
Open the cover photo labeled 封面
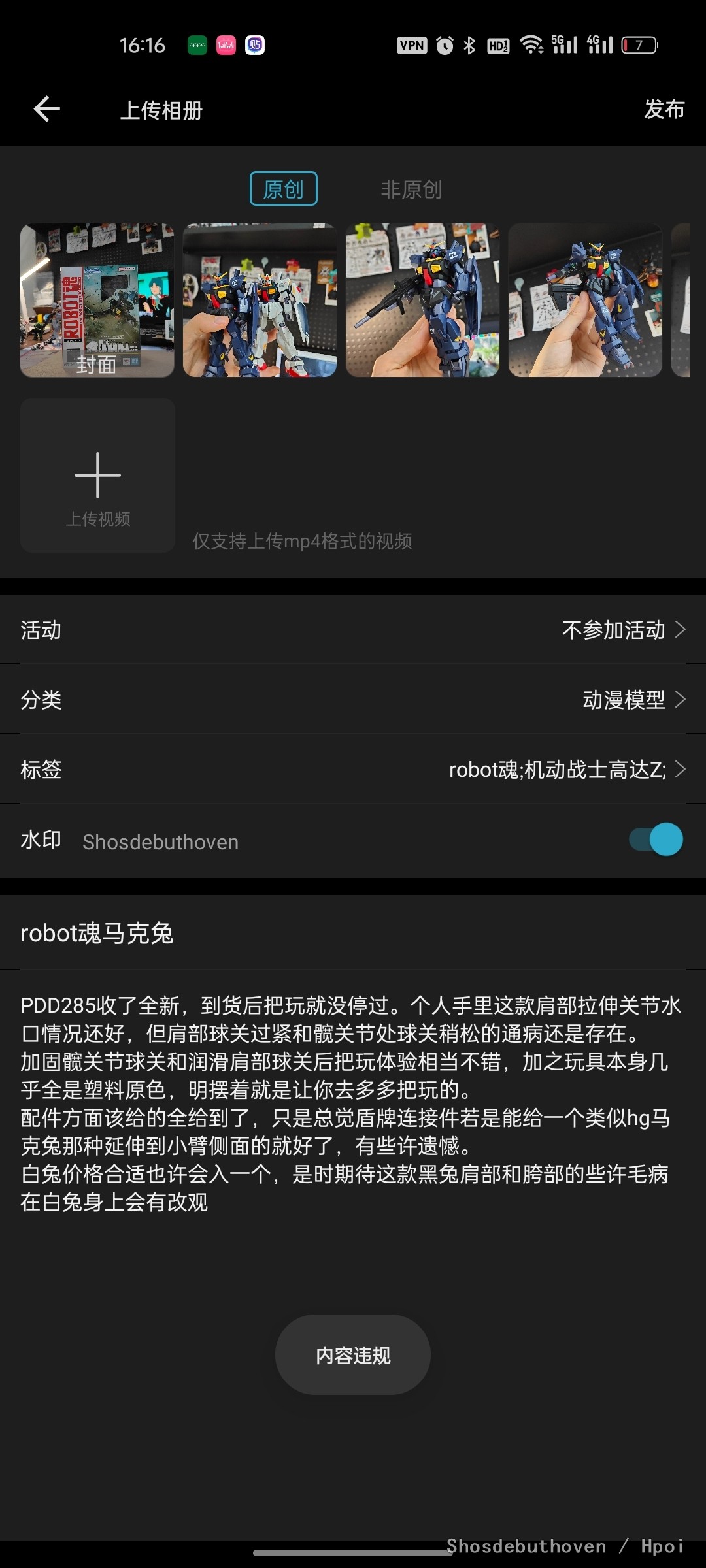coord(97,300)
